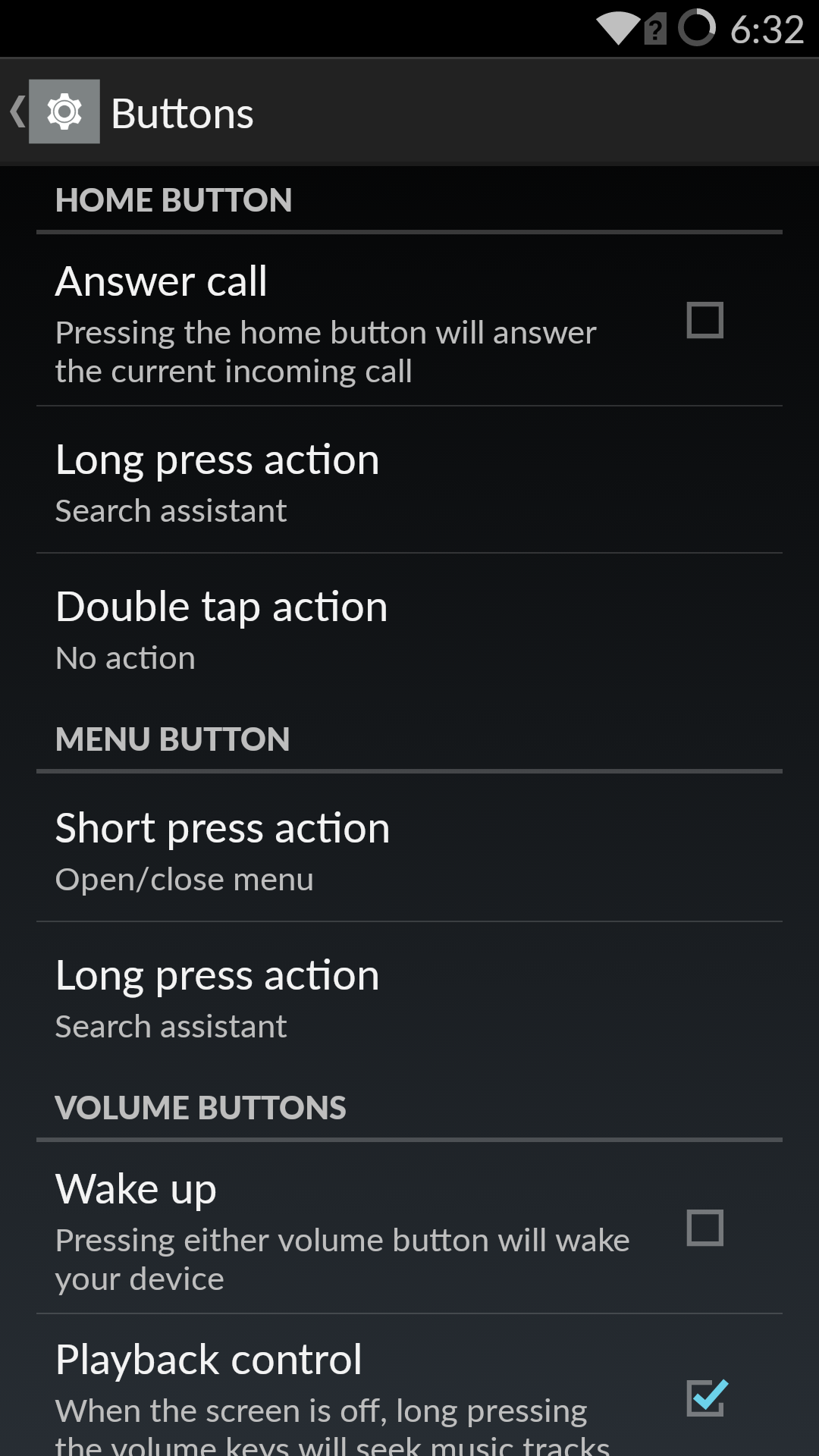Enable Answer call with home button
Image resolution: width=819 pixels, height=1456 pixels.
tap(705, 322)
